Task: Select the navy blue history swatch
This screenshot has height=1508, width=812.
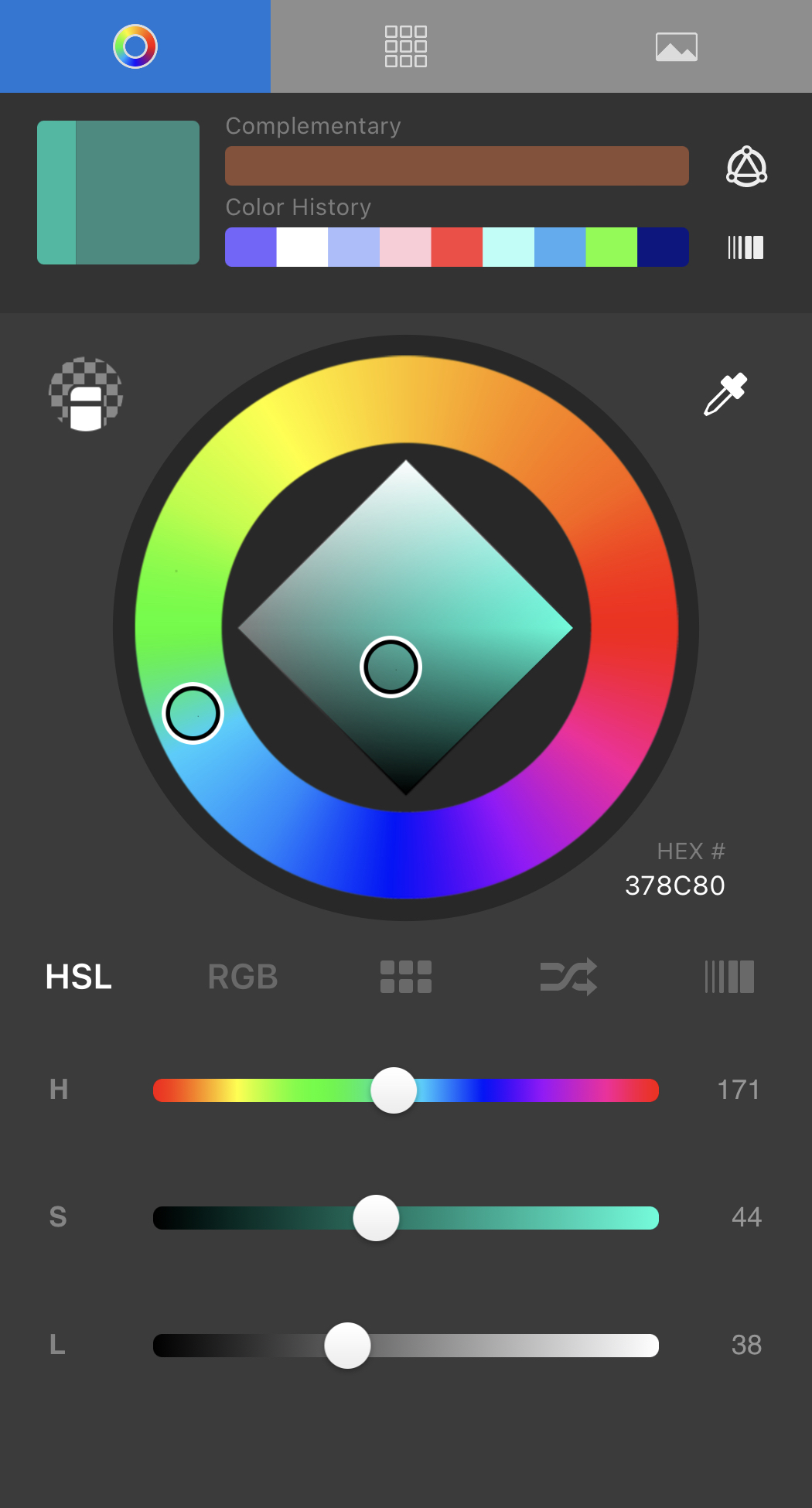Action: pos(663,247)
